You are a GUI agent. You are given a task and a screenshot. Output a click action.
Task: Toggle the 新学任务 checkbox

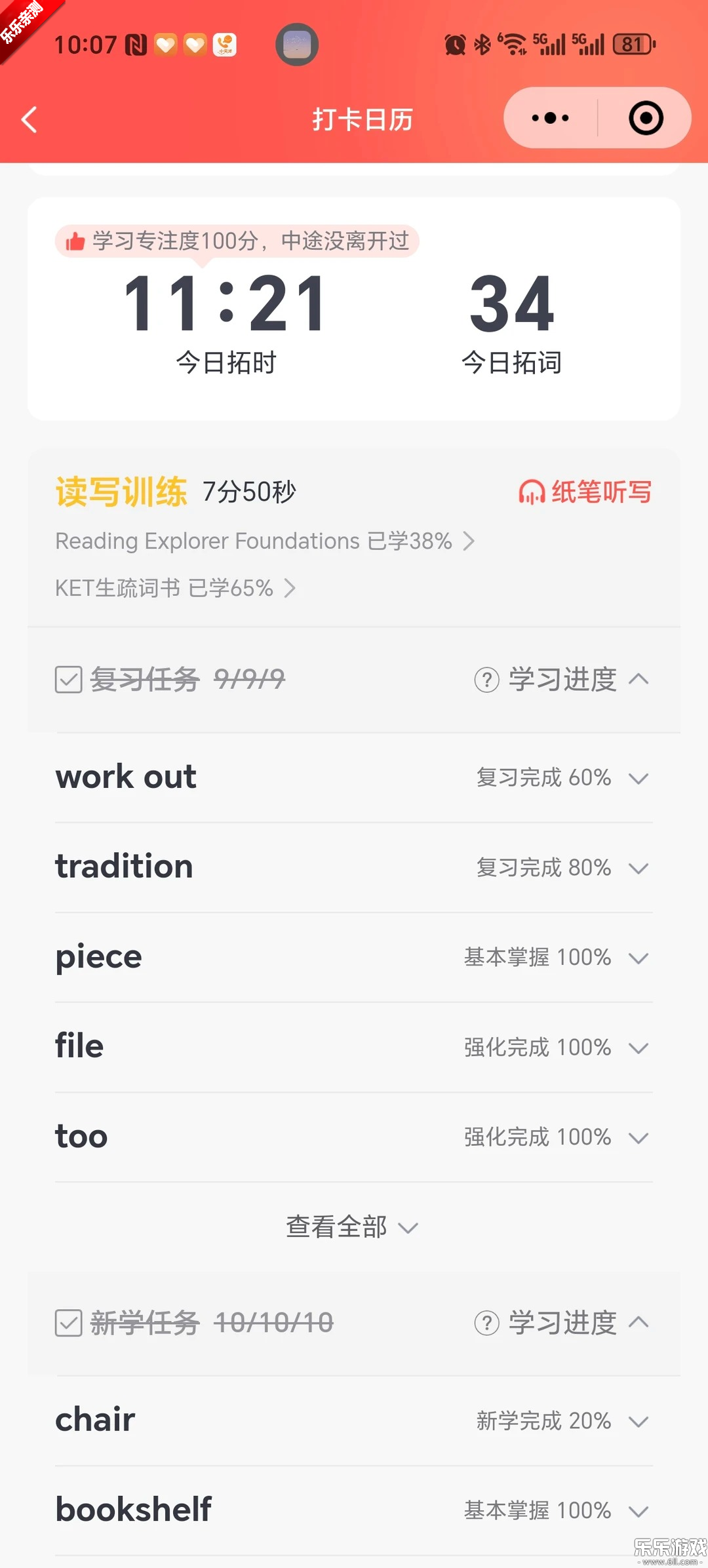pos(66,1323)
